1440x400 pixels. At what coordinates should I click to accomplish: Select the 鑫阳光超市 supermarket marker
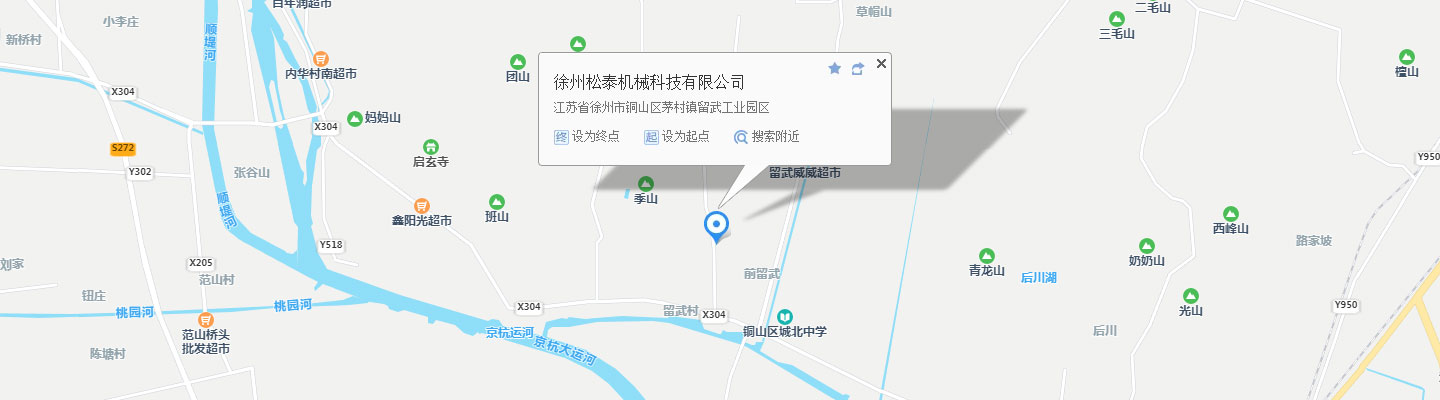pyautogui.click(x=422, y=205)
